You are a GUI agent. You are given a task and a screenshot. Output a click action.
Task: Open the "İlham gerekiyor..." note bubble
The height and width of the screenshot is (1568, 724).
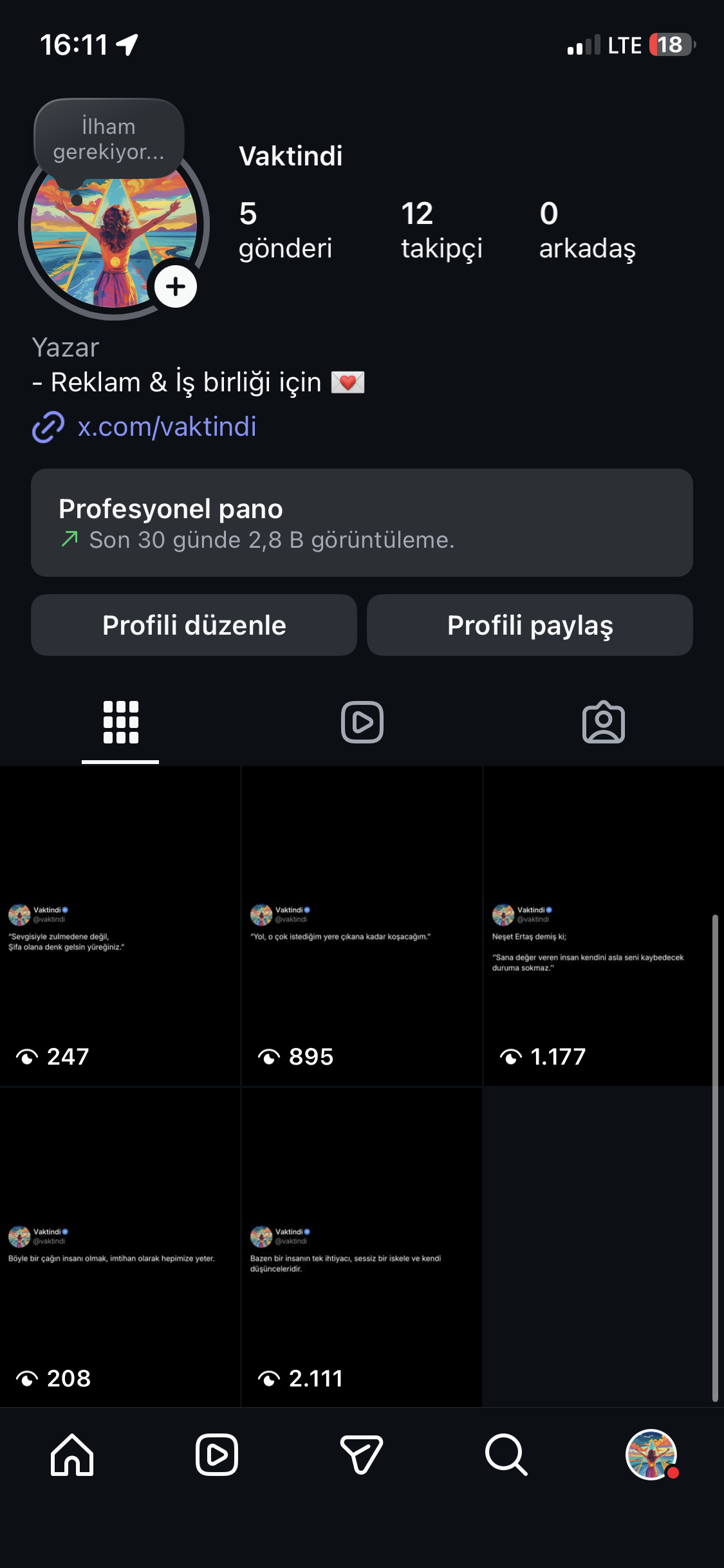pyautogui.click(x=109, y=139)
